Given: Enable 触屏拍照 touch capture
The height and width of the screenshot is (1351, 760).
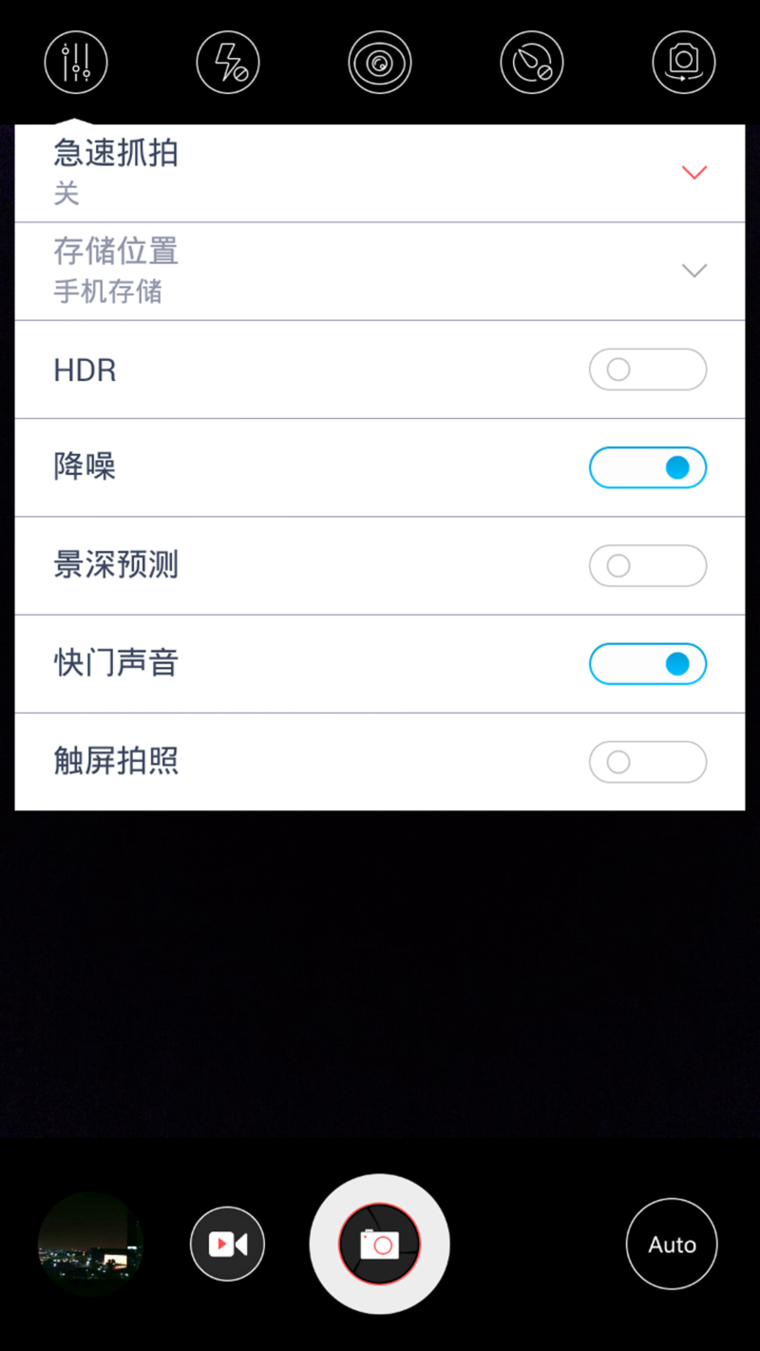Looking at the screenshot, I should pyautogui.click(x=647, y=763).
